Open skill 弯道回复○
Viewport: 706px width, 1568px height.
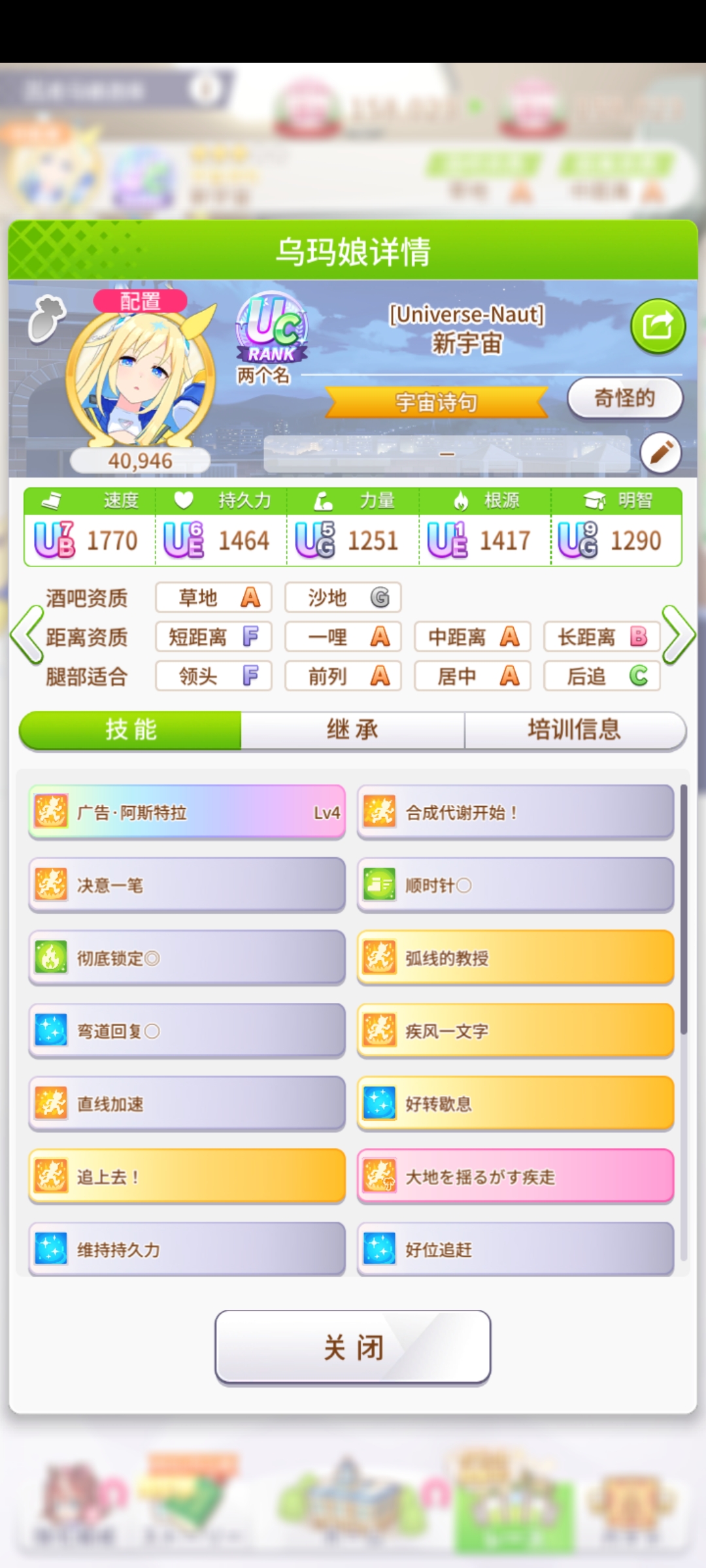[x=186, y=1031]
